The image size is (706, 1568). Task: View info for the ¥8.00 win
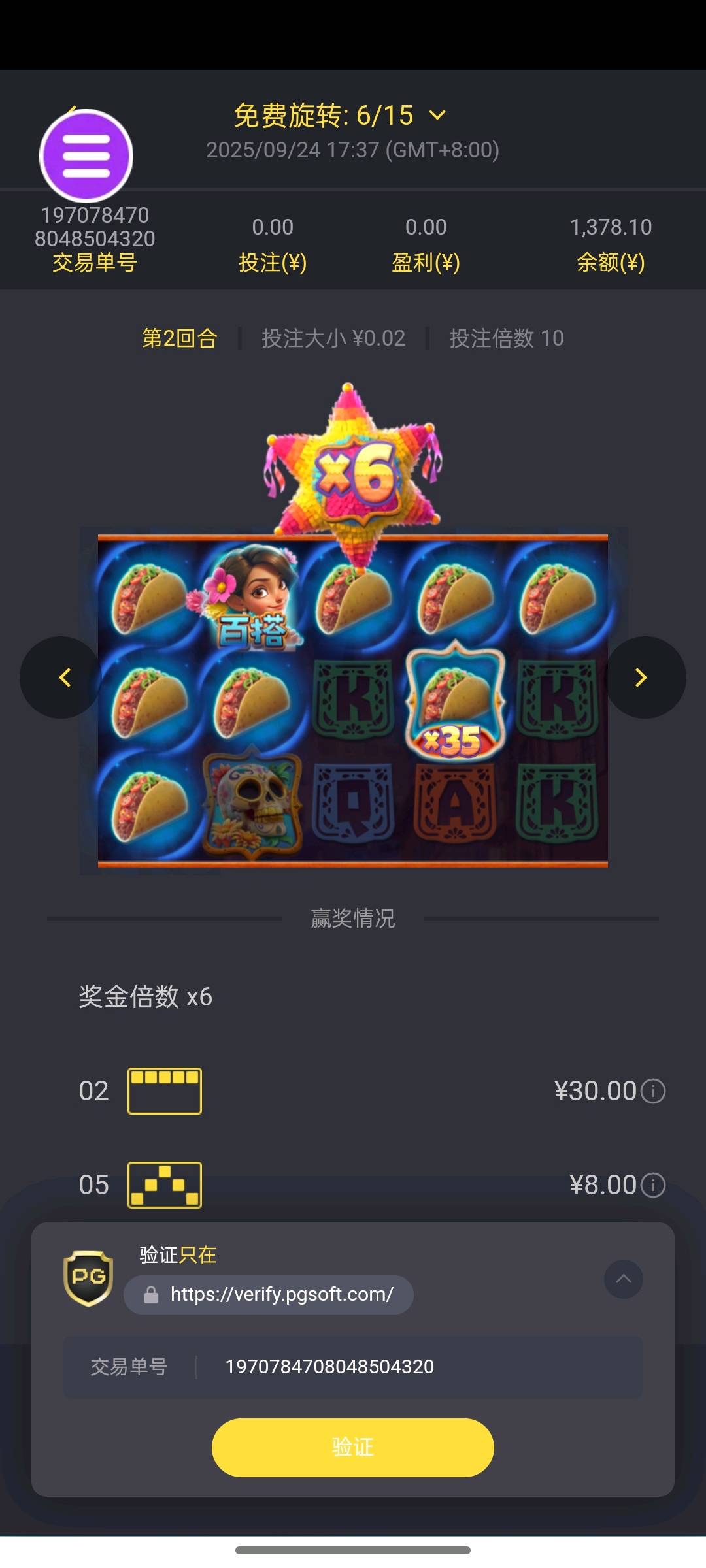653,1185
